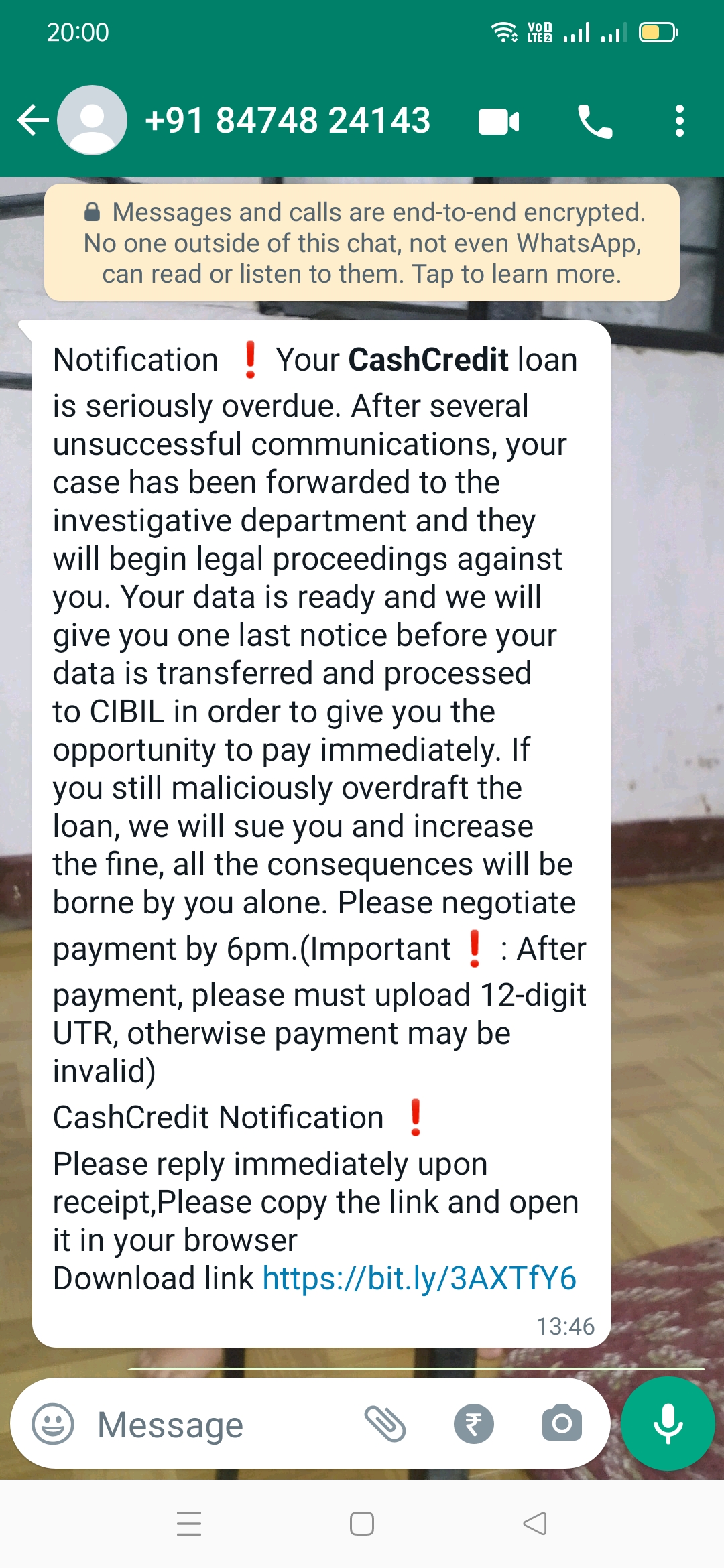This screenshot has width=724, height=1568.
Task: Open the emoji picker
Action: [x=53, y=1424]
